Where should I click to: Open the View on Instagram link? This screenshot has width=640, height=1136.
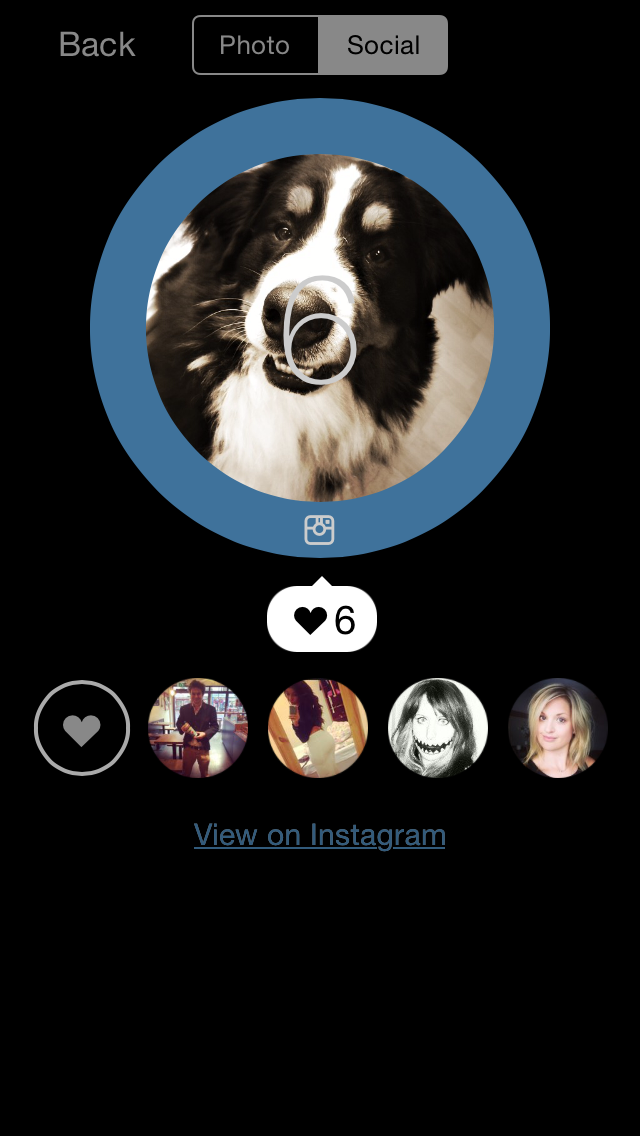point(320,835)
